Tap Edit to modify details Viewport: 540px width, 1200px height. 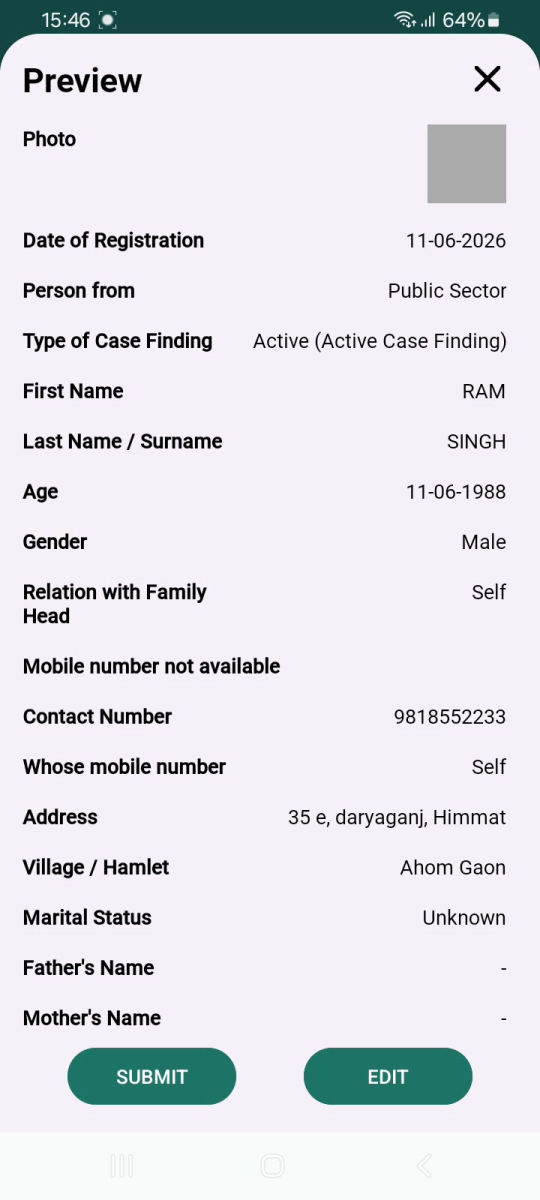(x=388, y=1076)
